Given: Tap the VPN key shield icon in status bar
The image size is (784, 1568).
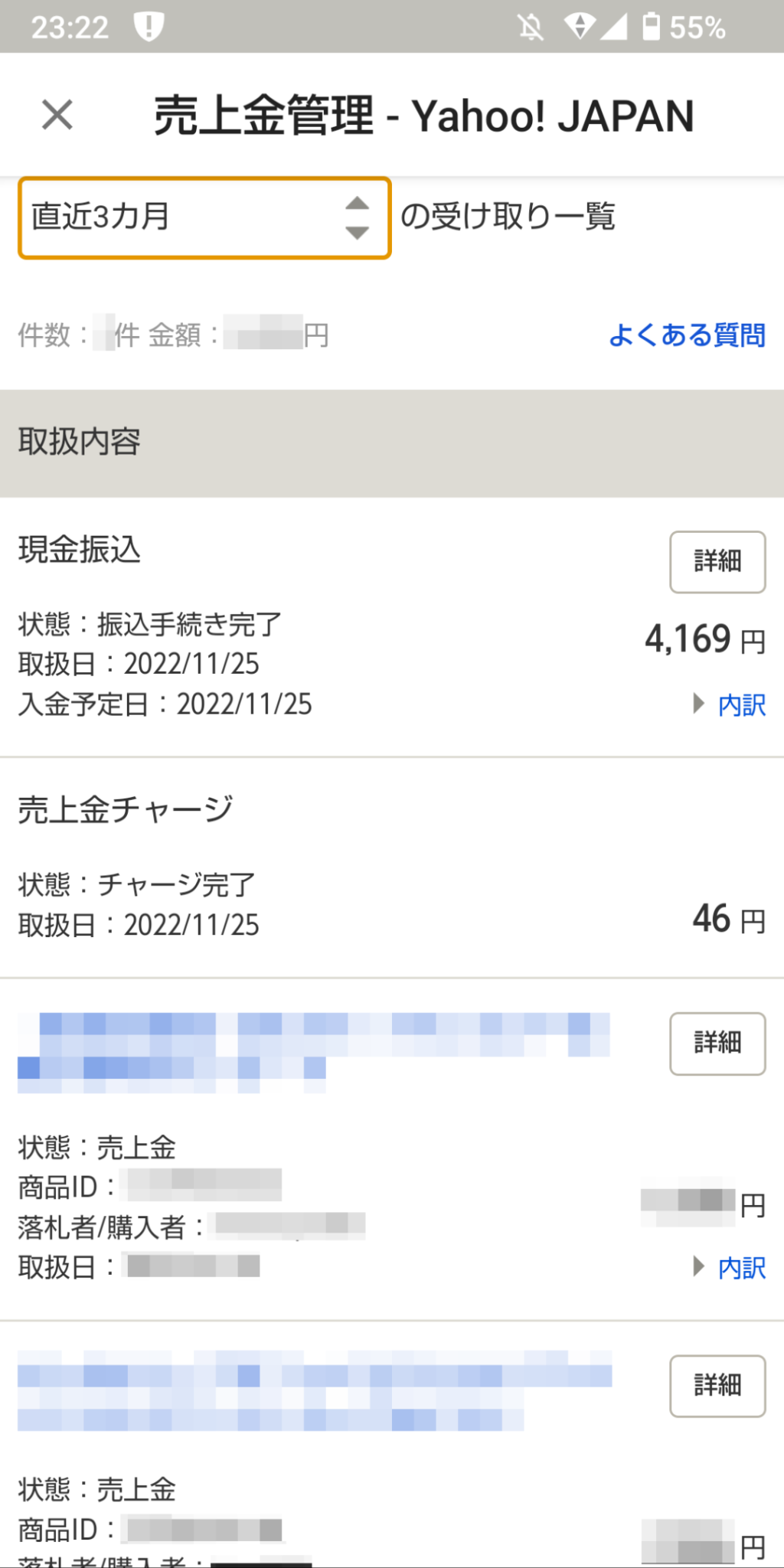Looking at the screenshot, I should [580, 25].
